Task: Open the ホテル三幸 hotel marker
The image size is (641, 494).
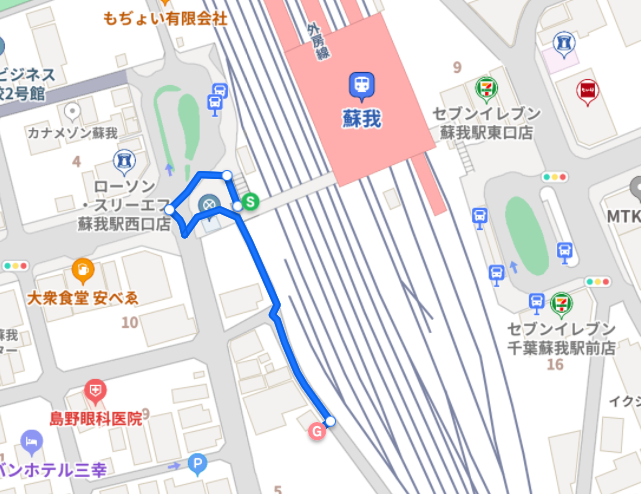Action: click(x=32, y=441)
